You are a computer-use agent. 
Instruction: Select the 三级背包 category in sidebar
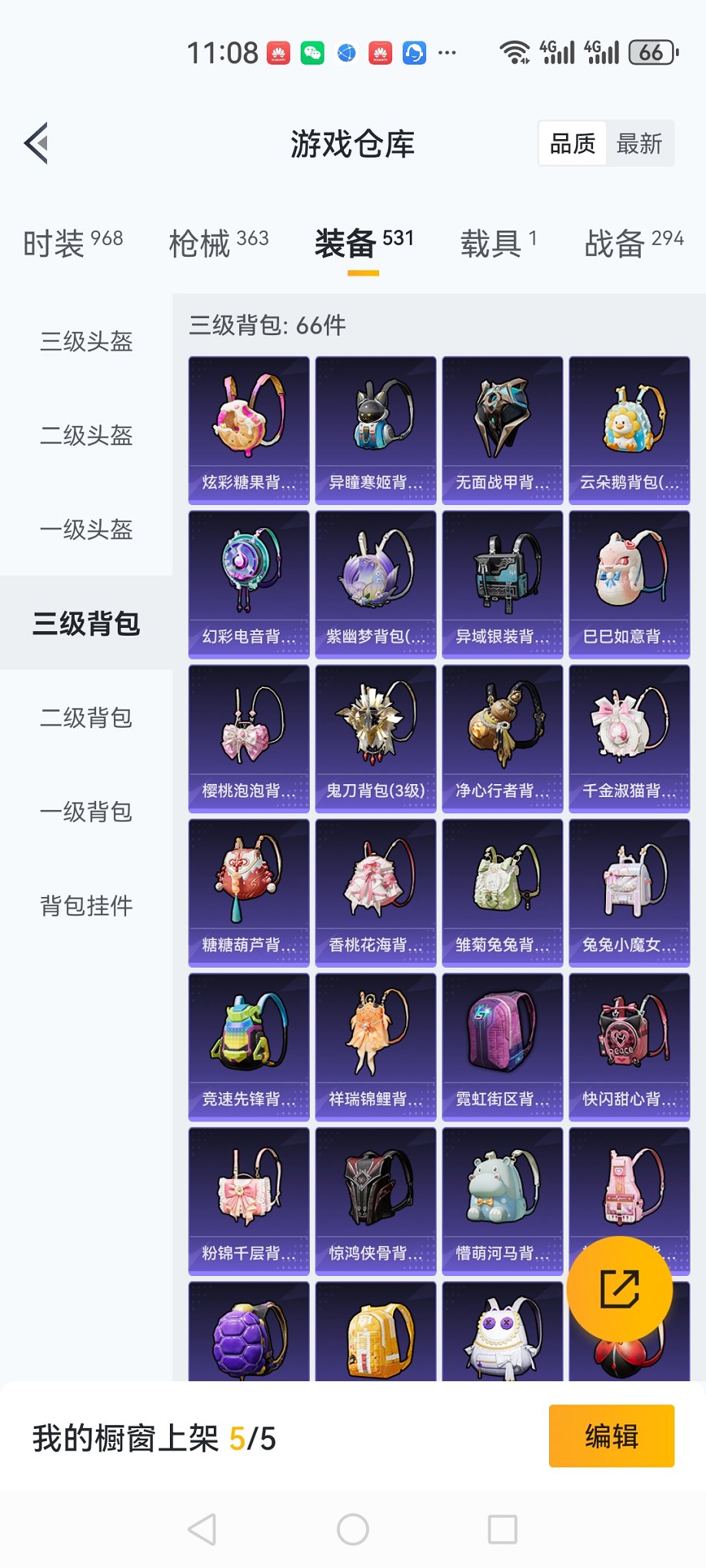tap(86, 625)
